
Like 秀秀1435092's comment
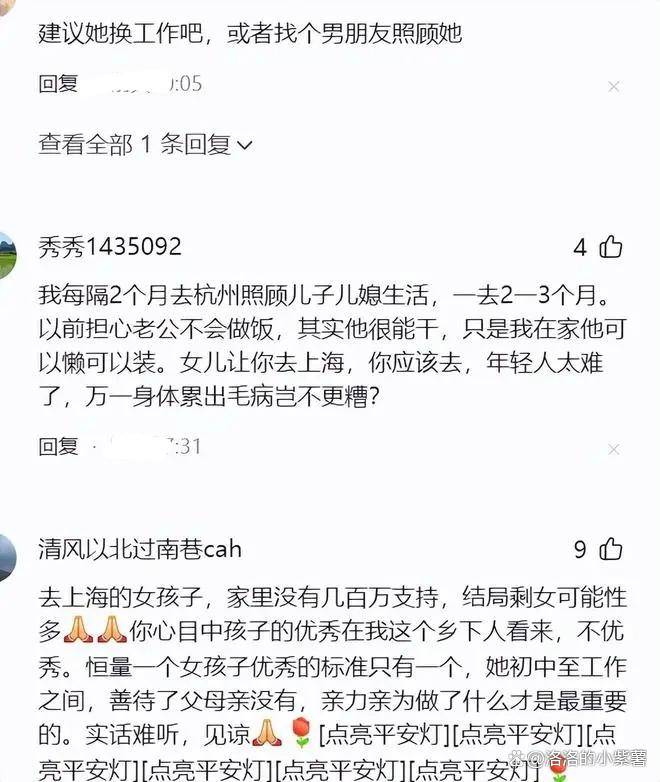tap(611, 247)
